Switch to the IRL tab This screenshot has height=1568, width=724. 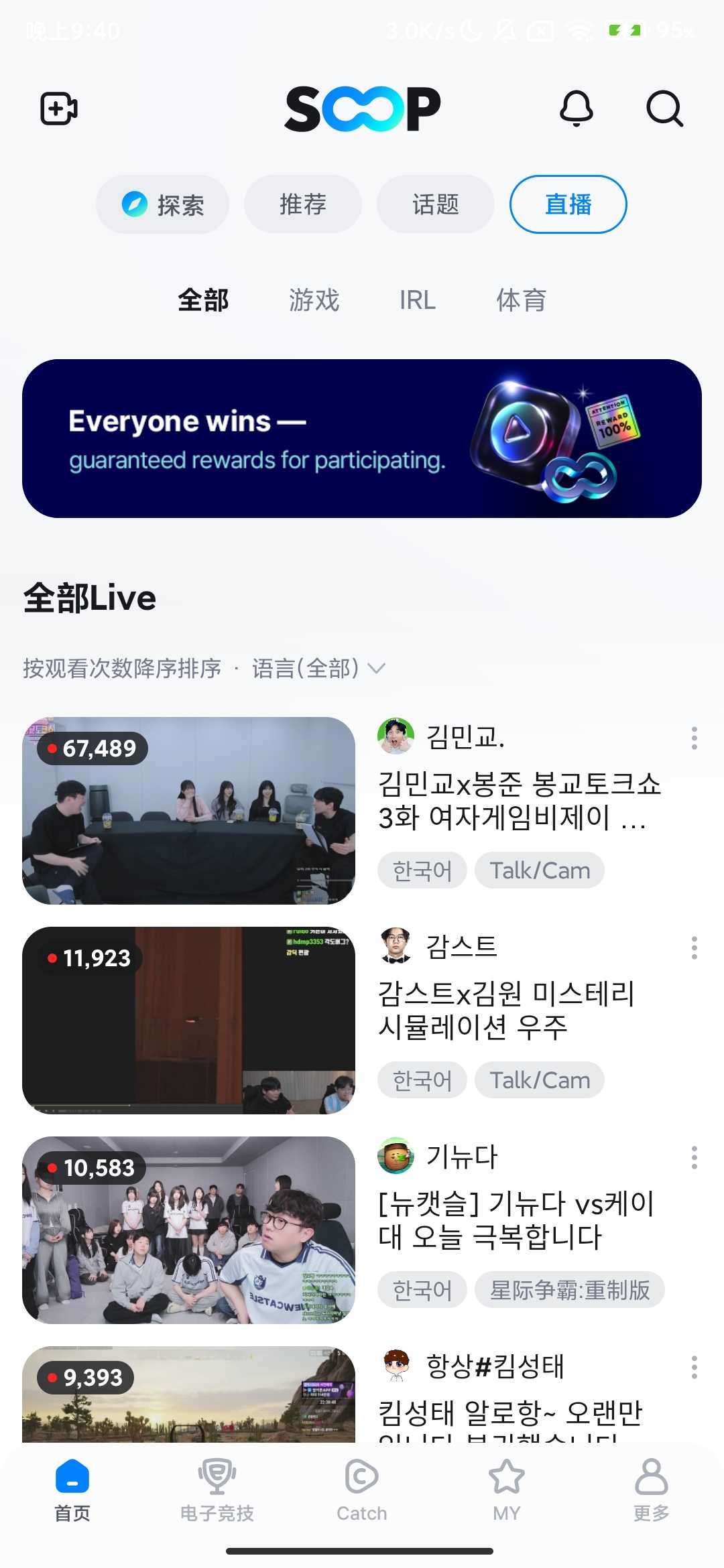point(418,300)
